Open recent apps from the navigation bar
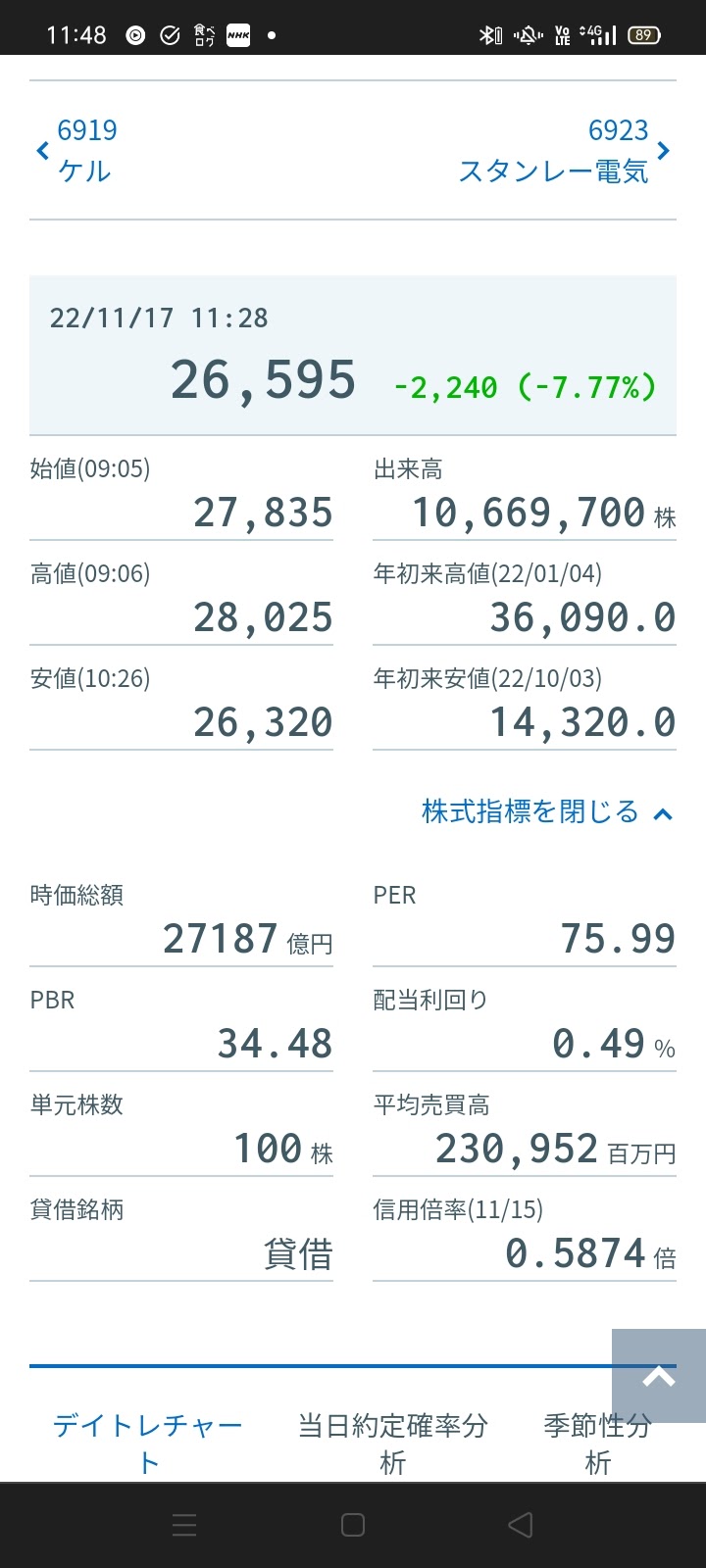The image size is (706, 1568). tap(184, 1525)
